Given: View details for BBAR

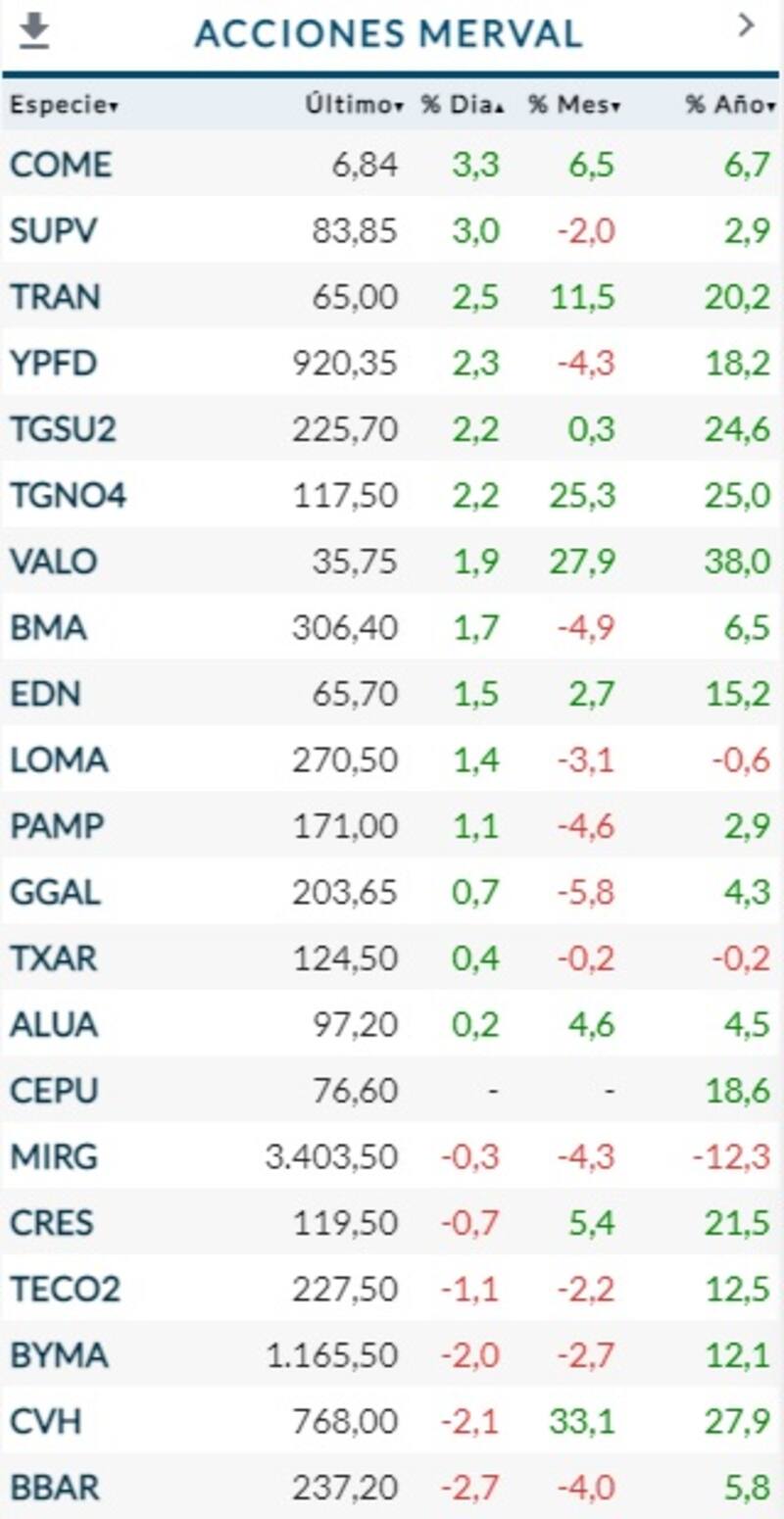Looking at the screenshot, I should (x=55, y=1488).
